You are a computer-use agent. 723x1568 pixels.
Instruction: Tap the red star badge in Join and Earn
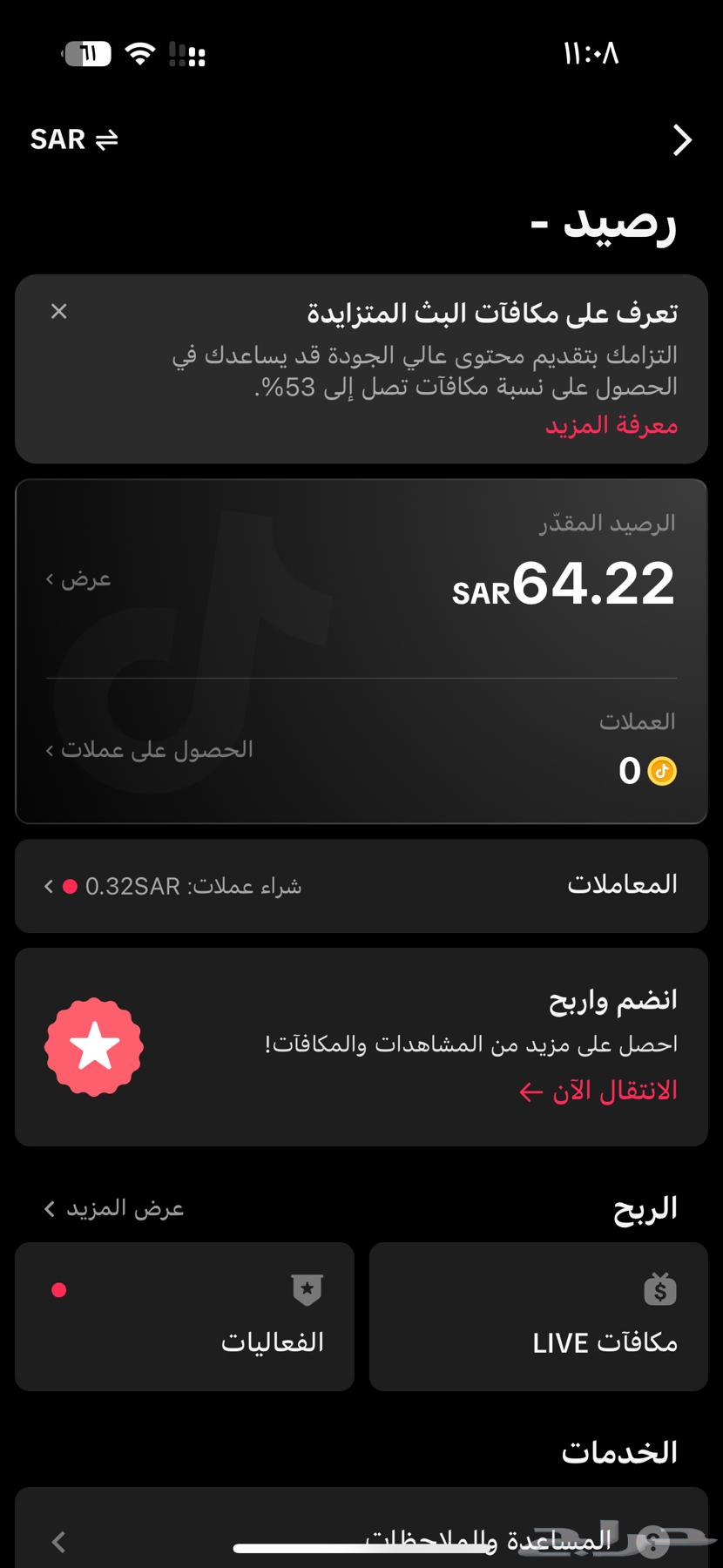(x=93, y=1047)
